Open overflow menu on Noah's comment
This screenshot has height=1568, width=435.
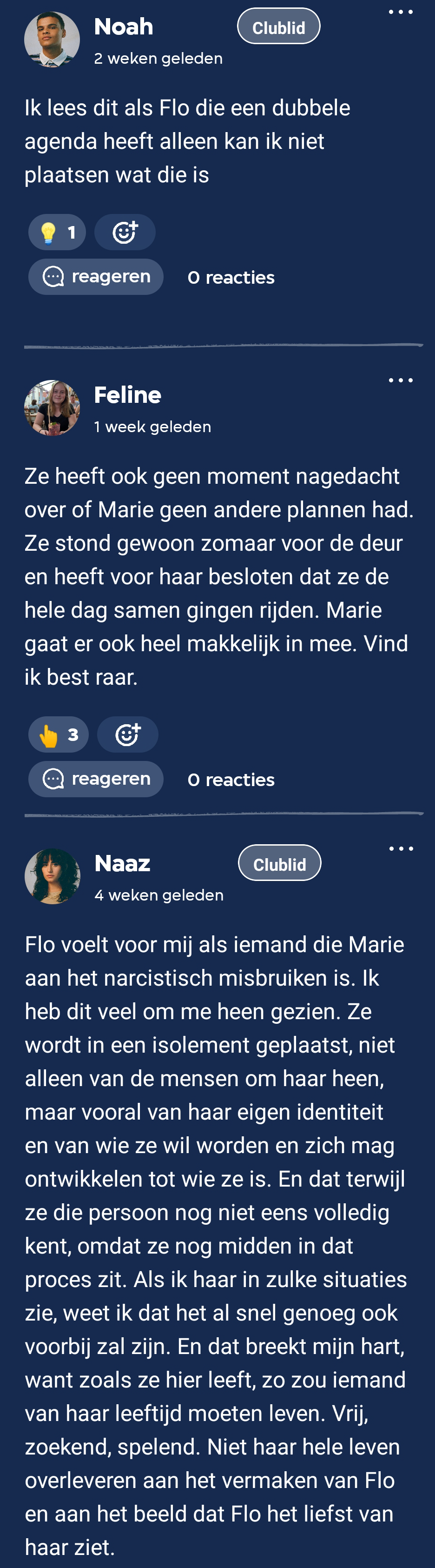pyautogui.click(x=400, y=12)
